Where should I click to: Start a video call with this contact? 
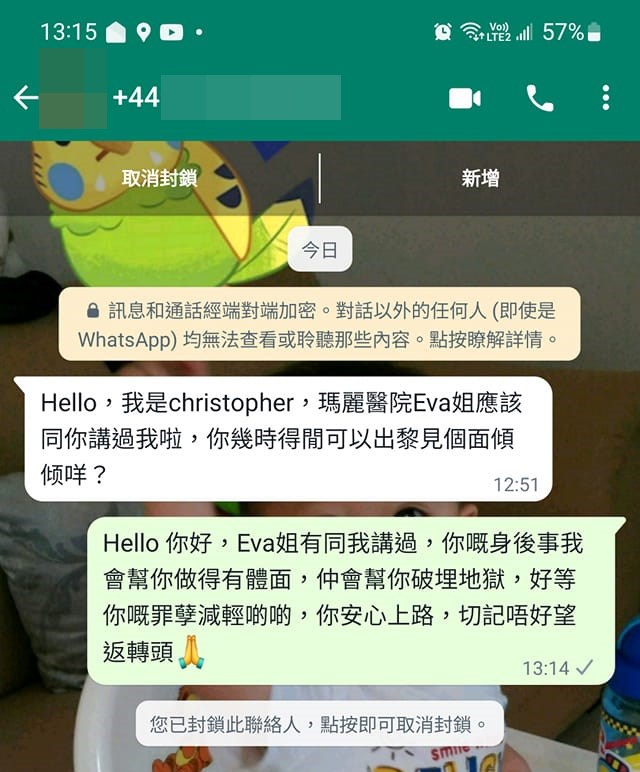click(x=464, y=97)
